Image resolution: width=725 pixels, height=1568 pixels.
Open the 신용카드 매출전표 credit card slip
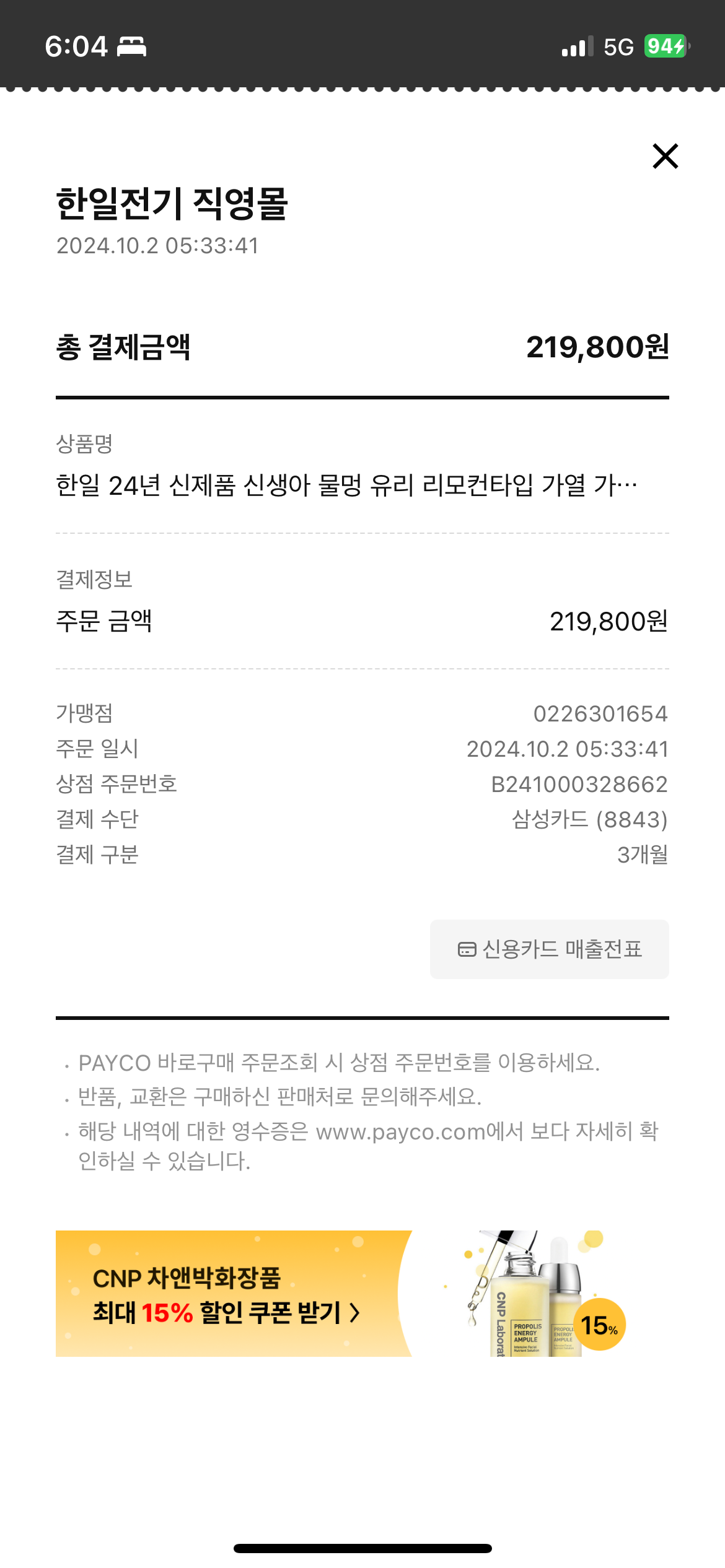(x=549, y=949)
